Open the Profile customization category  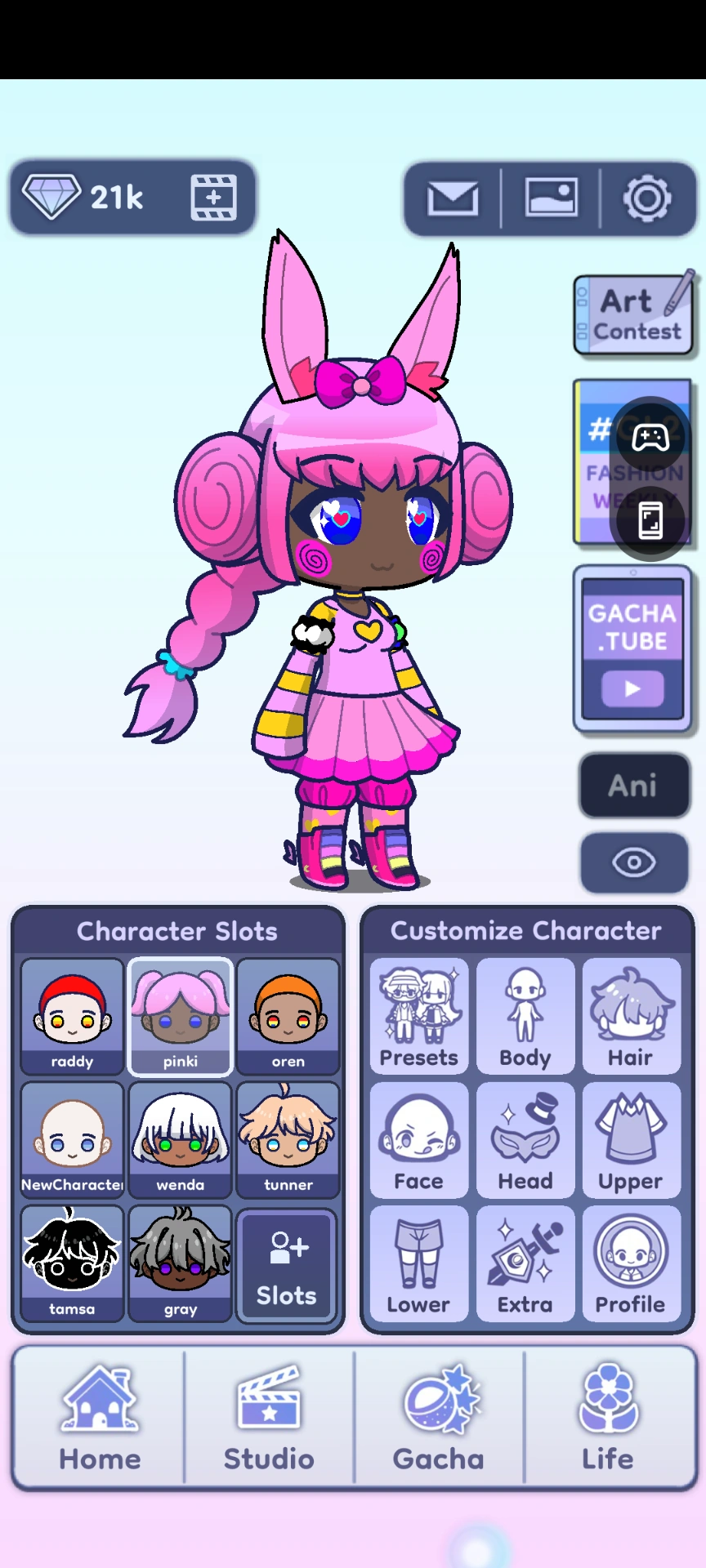(x=632, y=1263)
